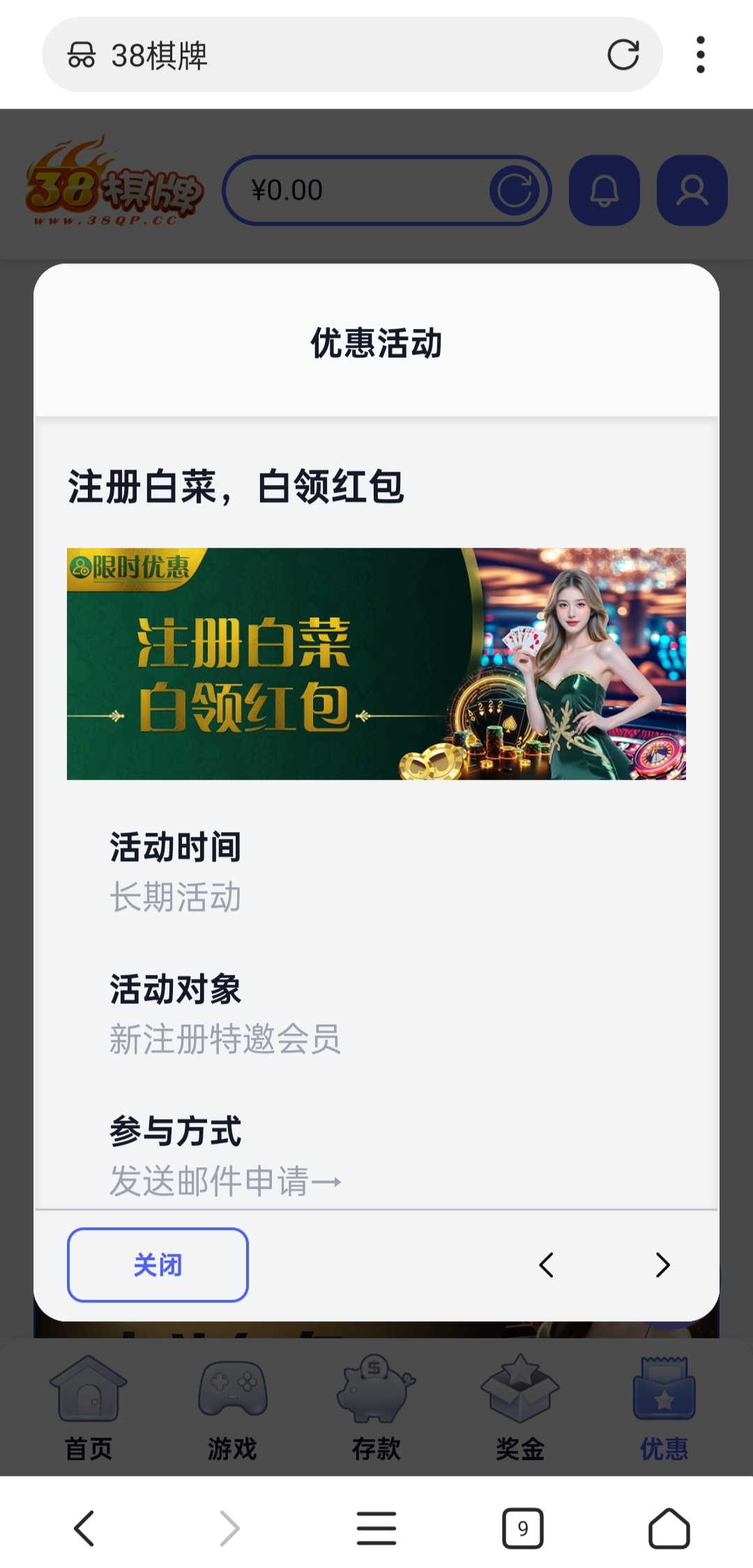The image size is (753, 1568).
Task: Open the browser's three-dot overflow menu
Action: point(700,55)
